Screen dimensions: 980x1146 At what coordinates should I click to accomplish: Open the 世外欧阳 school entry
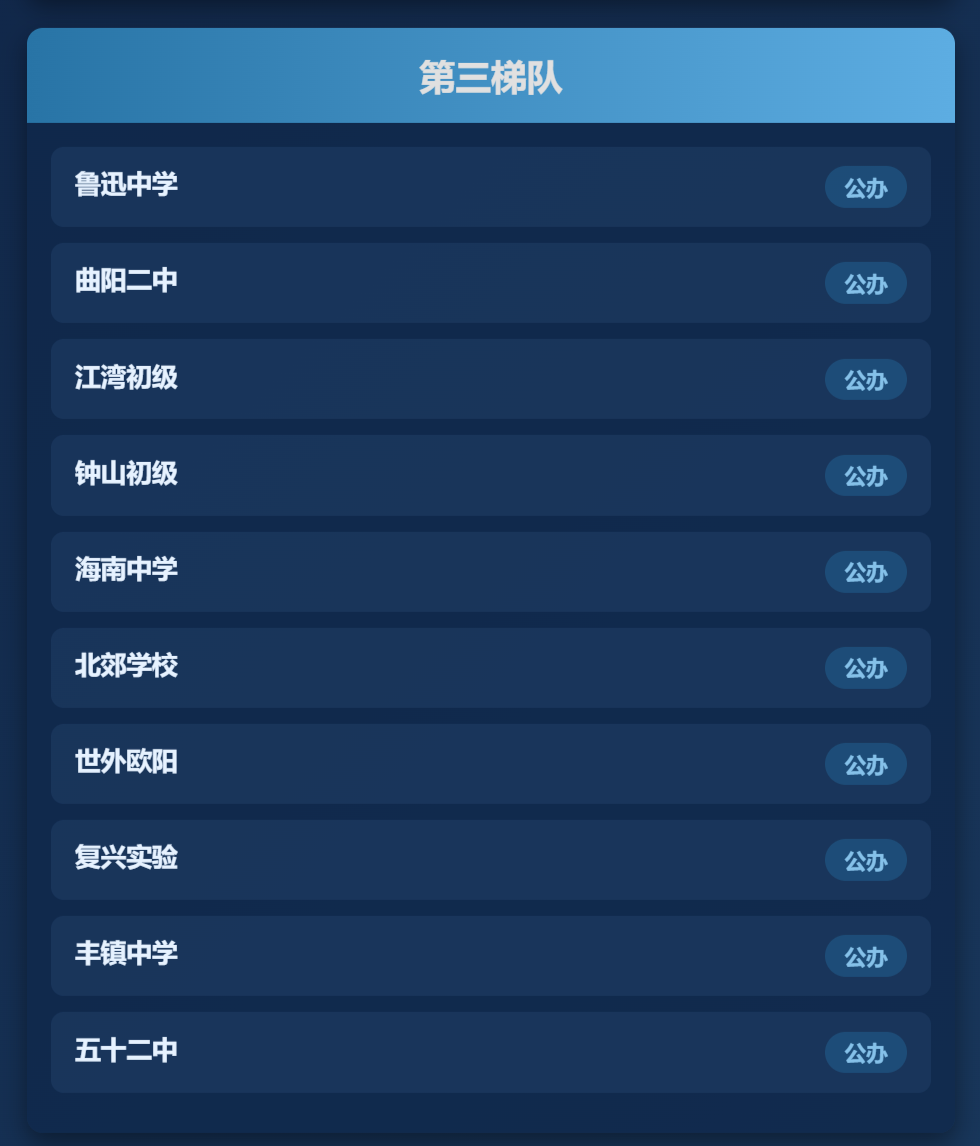[x=490, y=763]
